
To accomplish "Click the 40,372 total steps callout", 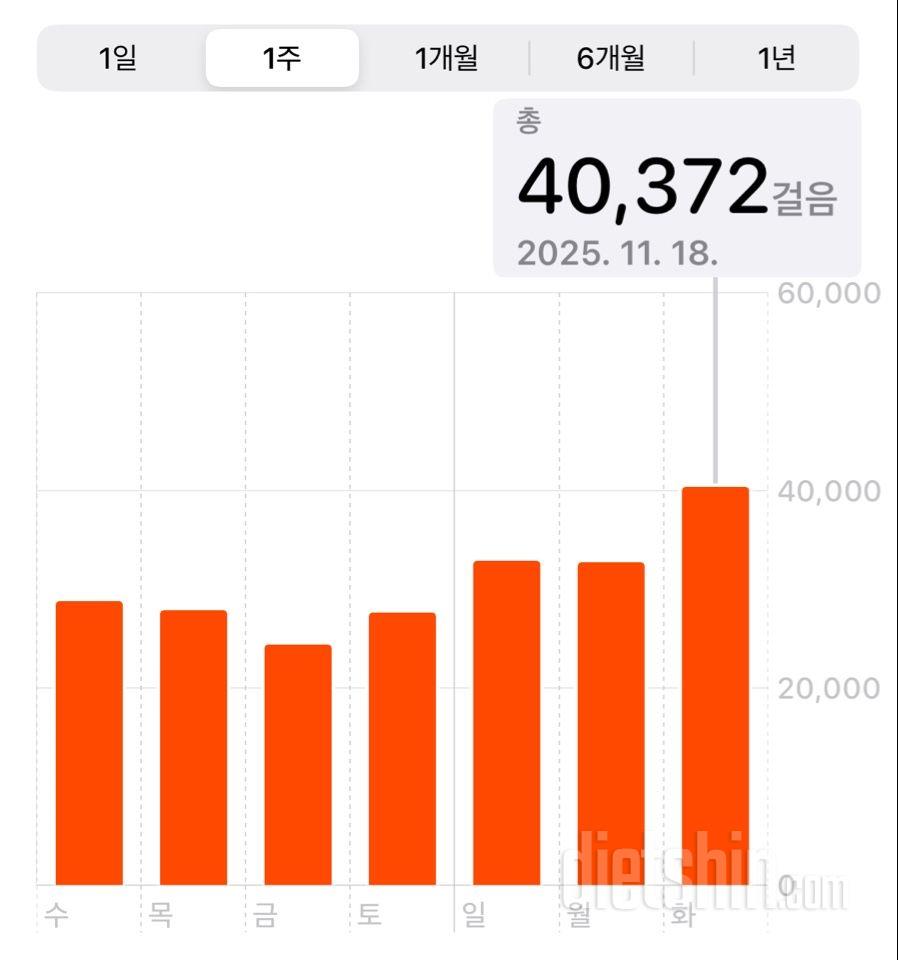I will coord(643,186).
